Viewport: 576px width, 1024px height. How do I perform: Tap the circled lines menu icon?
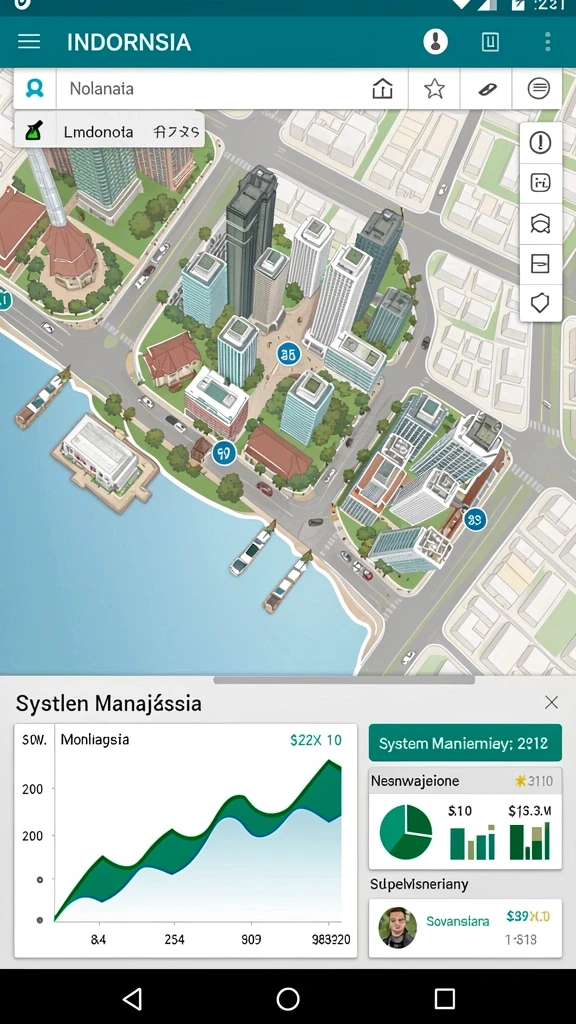(x=538, y=88)
